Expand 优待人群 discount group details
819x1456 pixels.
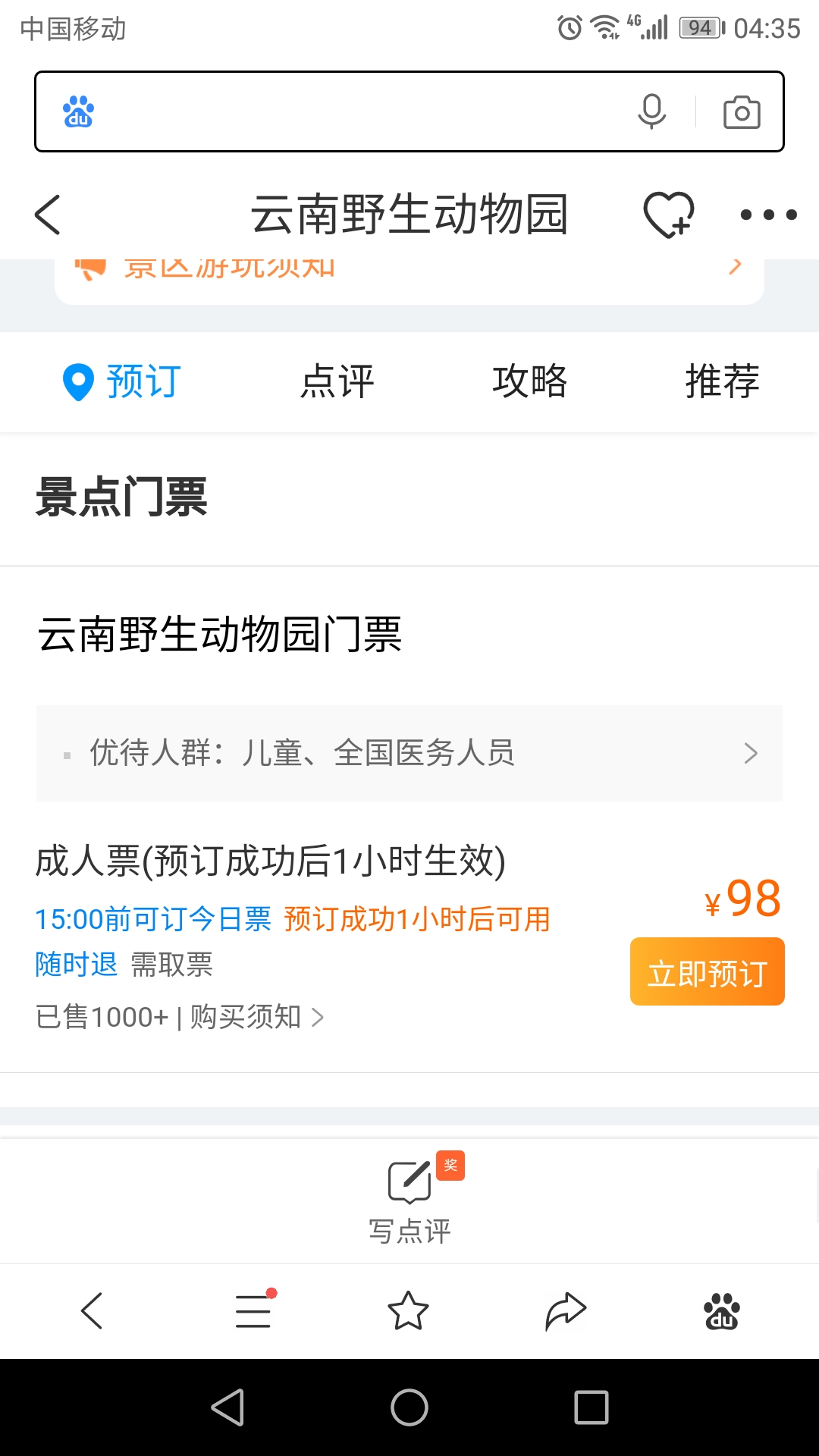pyautogui.click(x=409, y=753)
